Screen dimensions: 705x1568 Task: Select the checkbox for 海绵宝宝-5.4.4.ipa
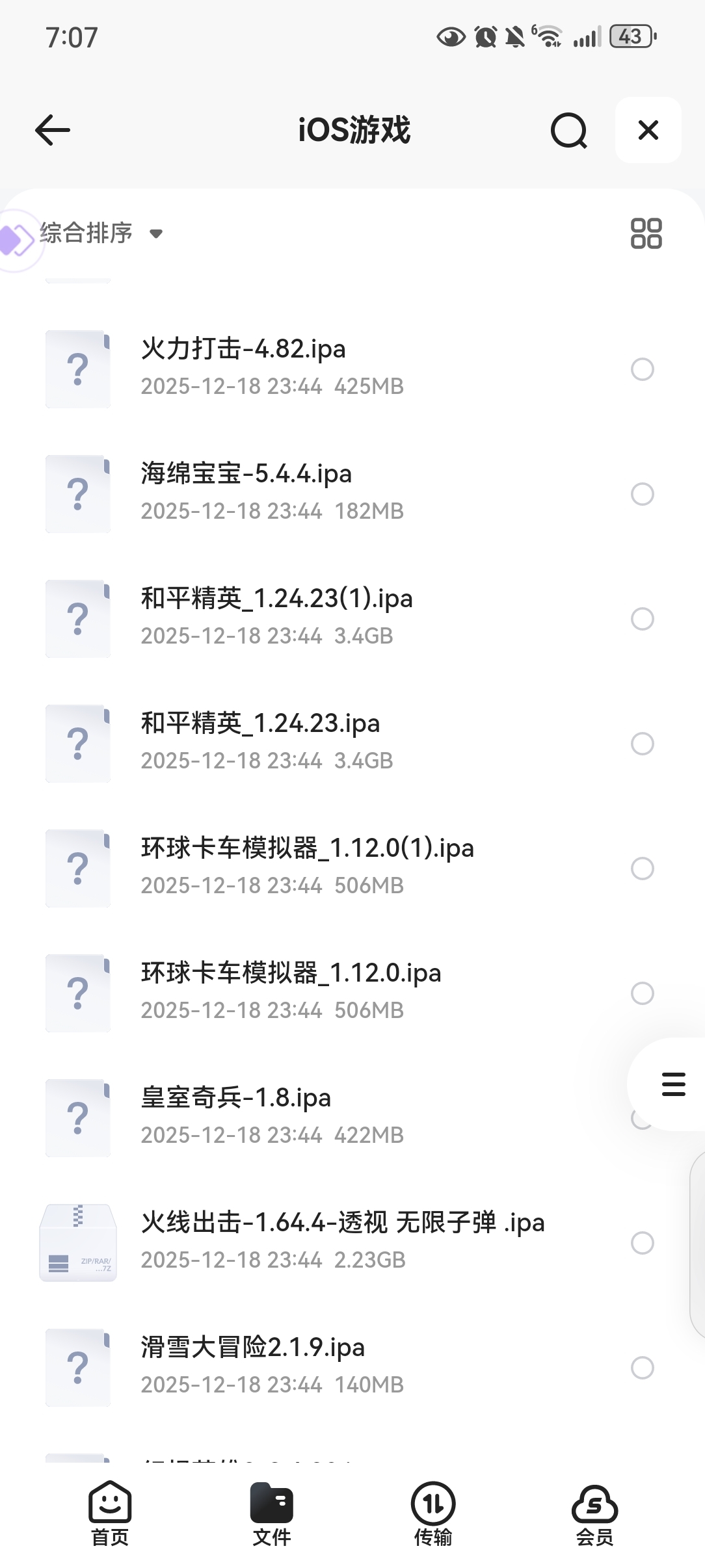[x=642, y=494]
